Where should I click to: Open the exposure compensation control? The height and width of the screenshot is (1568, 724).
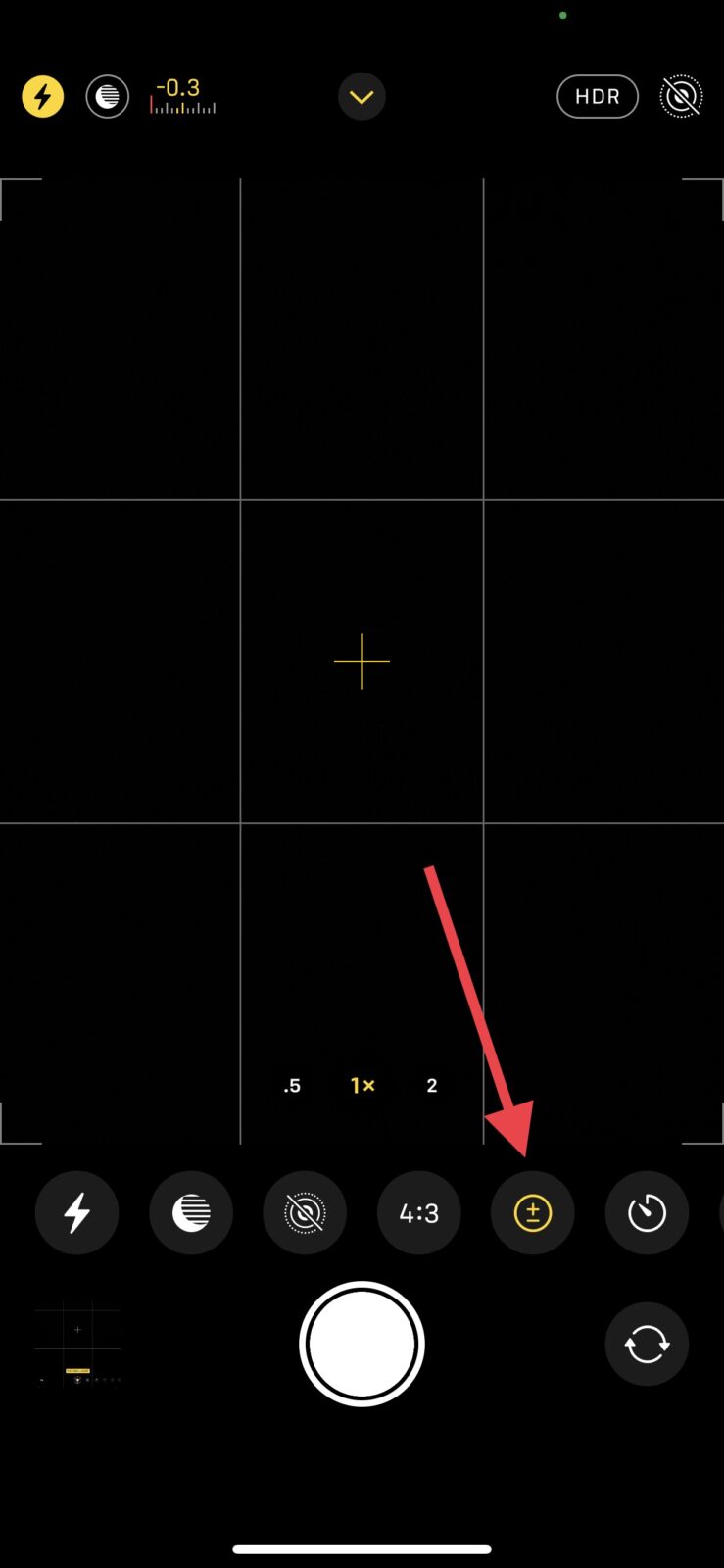pos(533,1213)
